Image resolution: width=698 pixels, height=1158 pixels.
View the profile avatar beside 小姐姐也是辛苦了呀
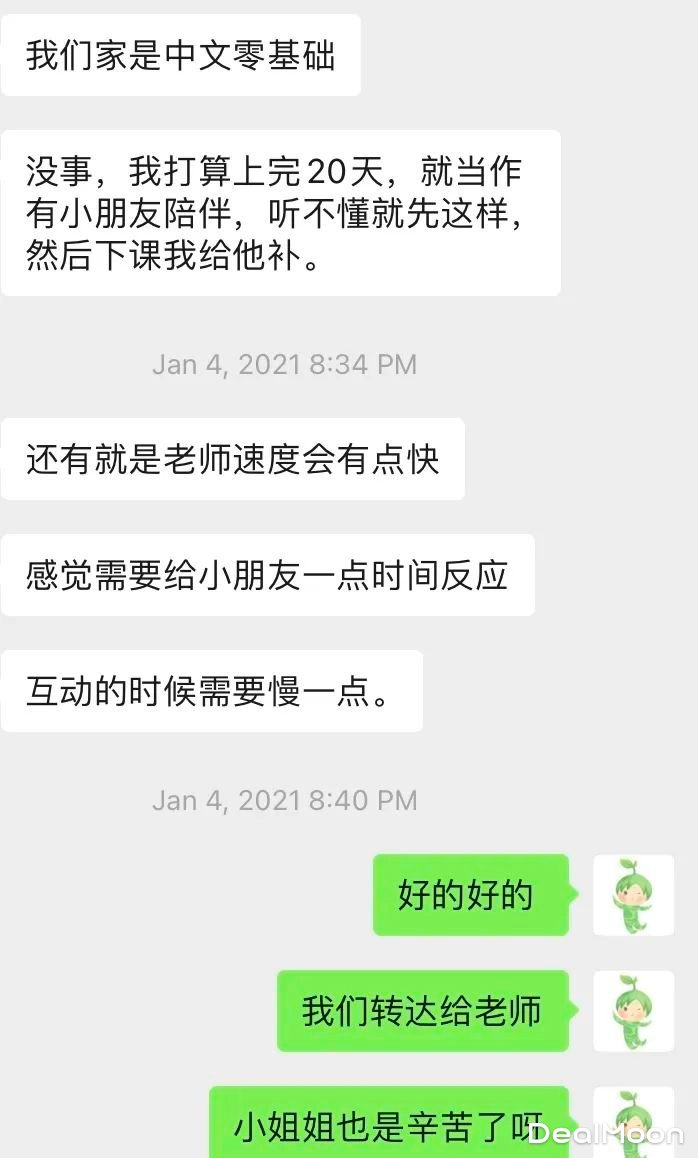[633, 1122]
